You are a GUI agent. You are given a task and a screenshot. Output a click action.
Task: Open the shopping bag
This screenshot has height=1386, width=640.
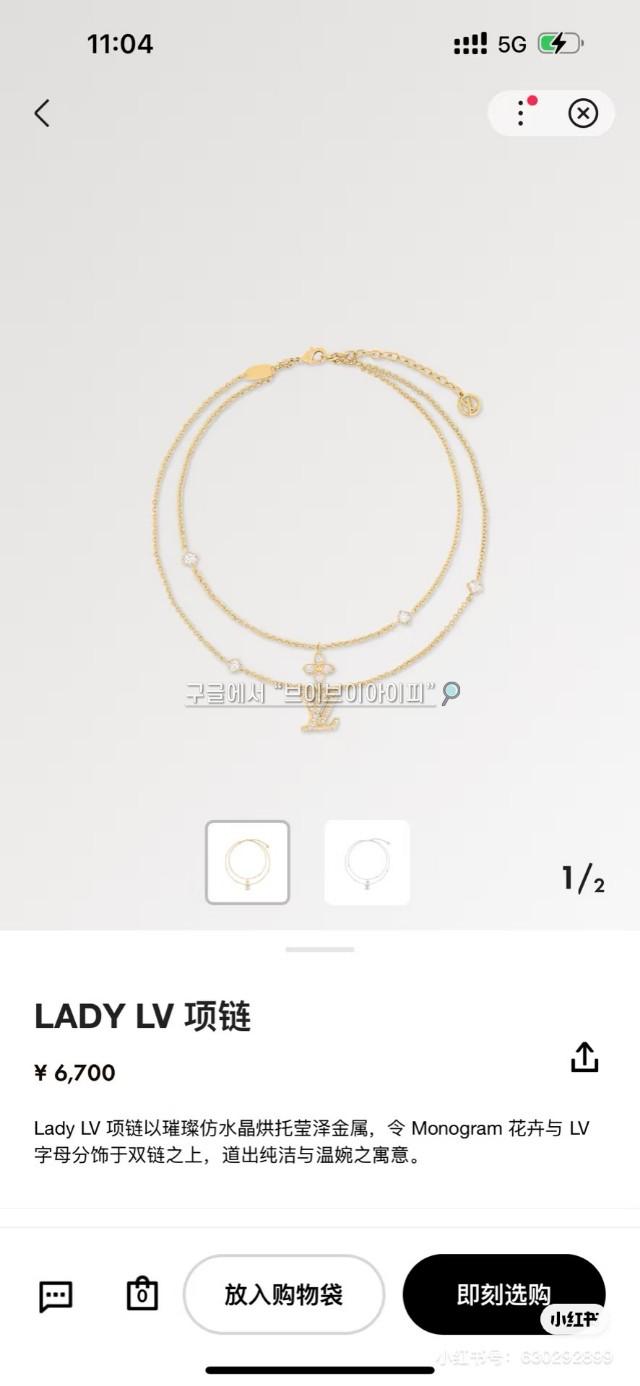(x=142, y=1294)
